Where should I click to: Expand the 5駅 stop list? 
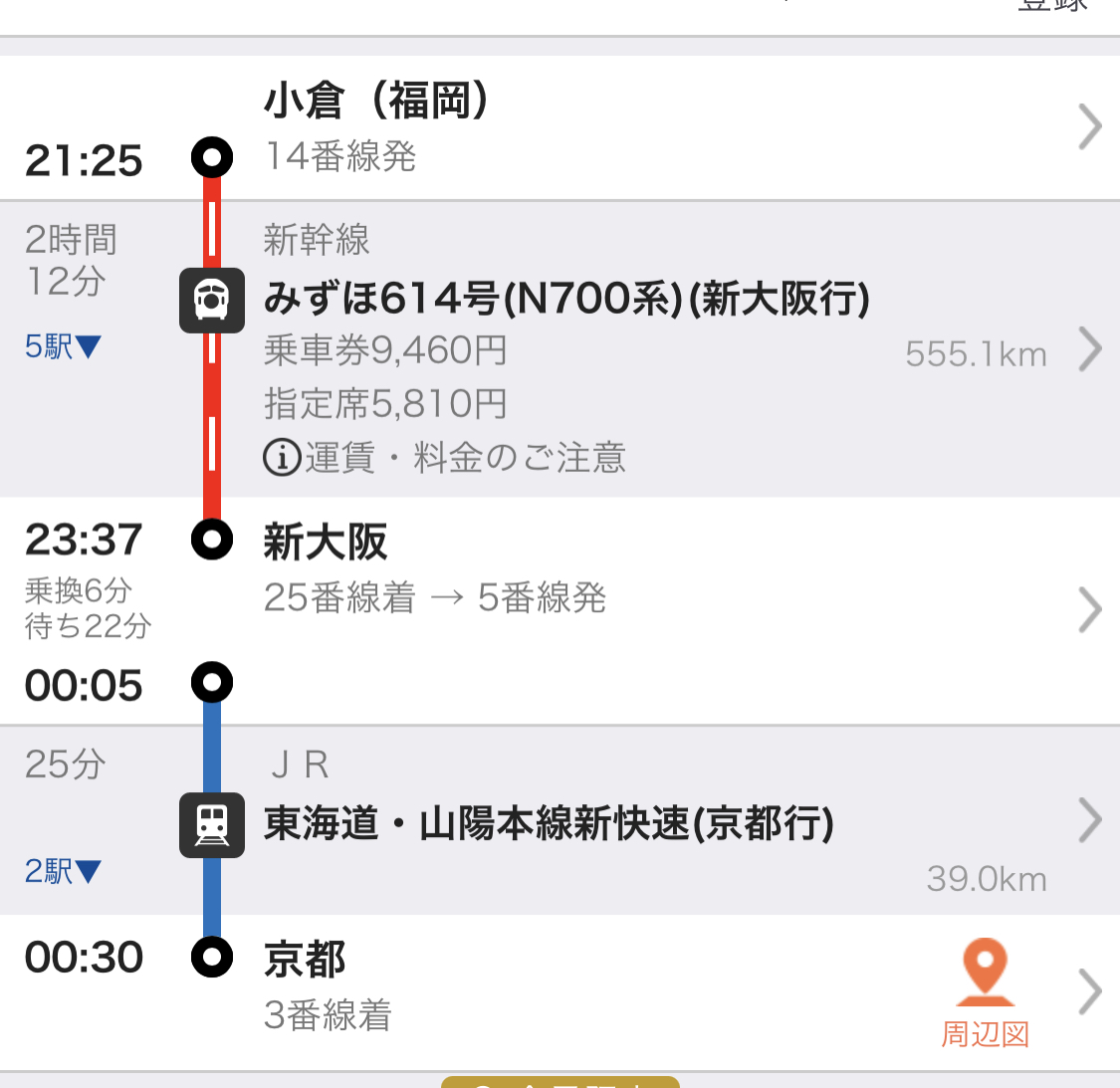[x=63, y=346]
